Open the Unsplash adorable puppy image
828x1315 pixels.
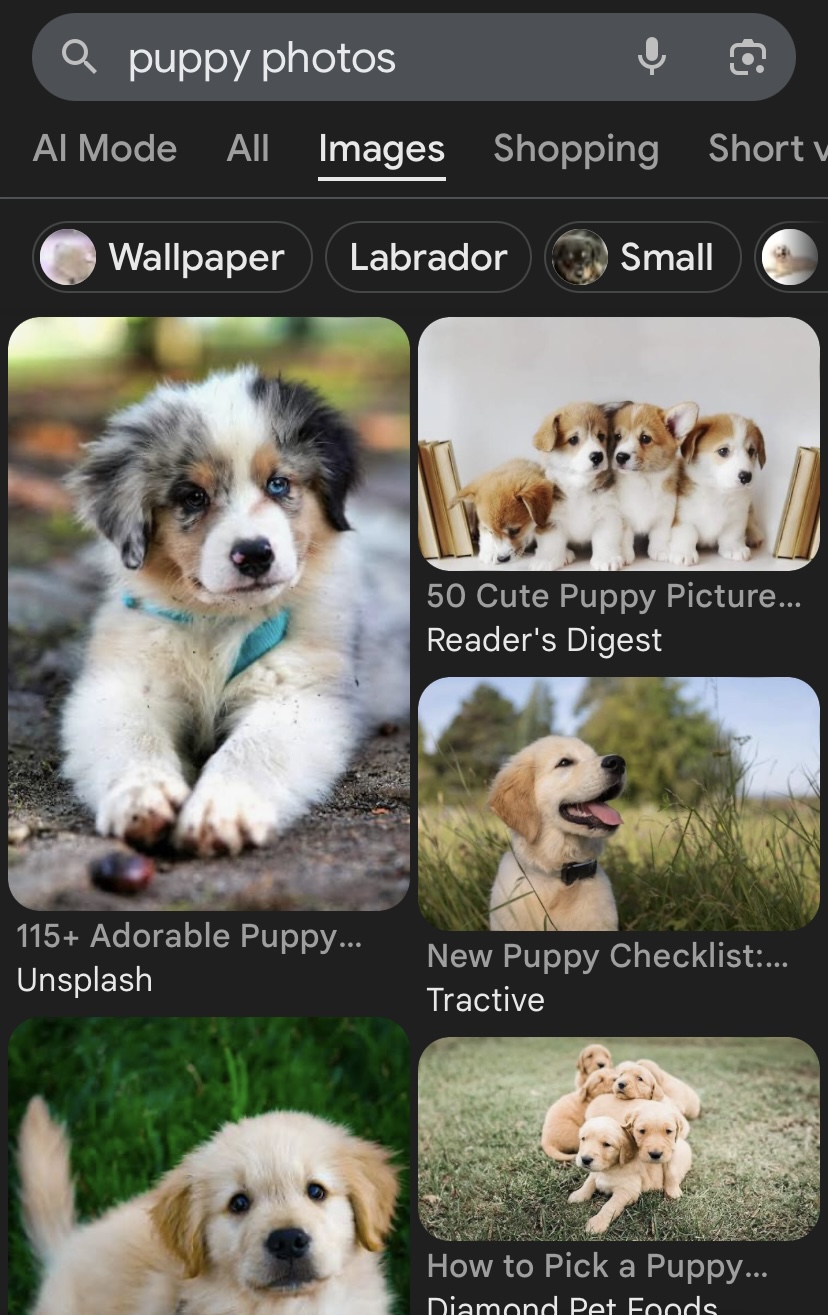209,613
